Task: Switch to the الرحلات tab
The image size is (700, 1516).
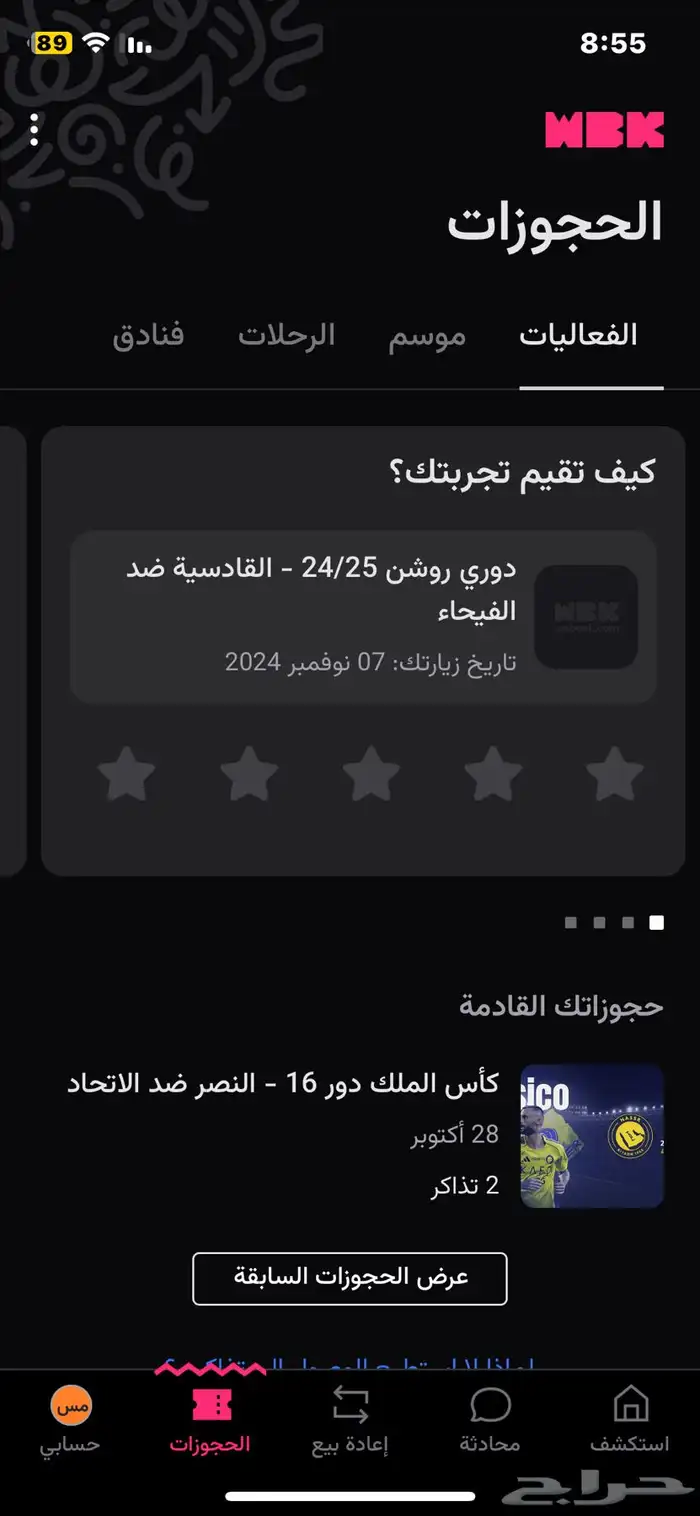Action: click(x=286, y=335)
